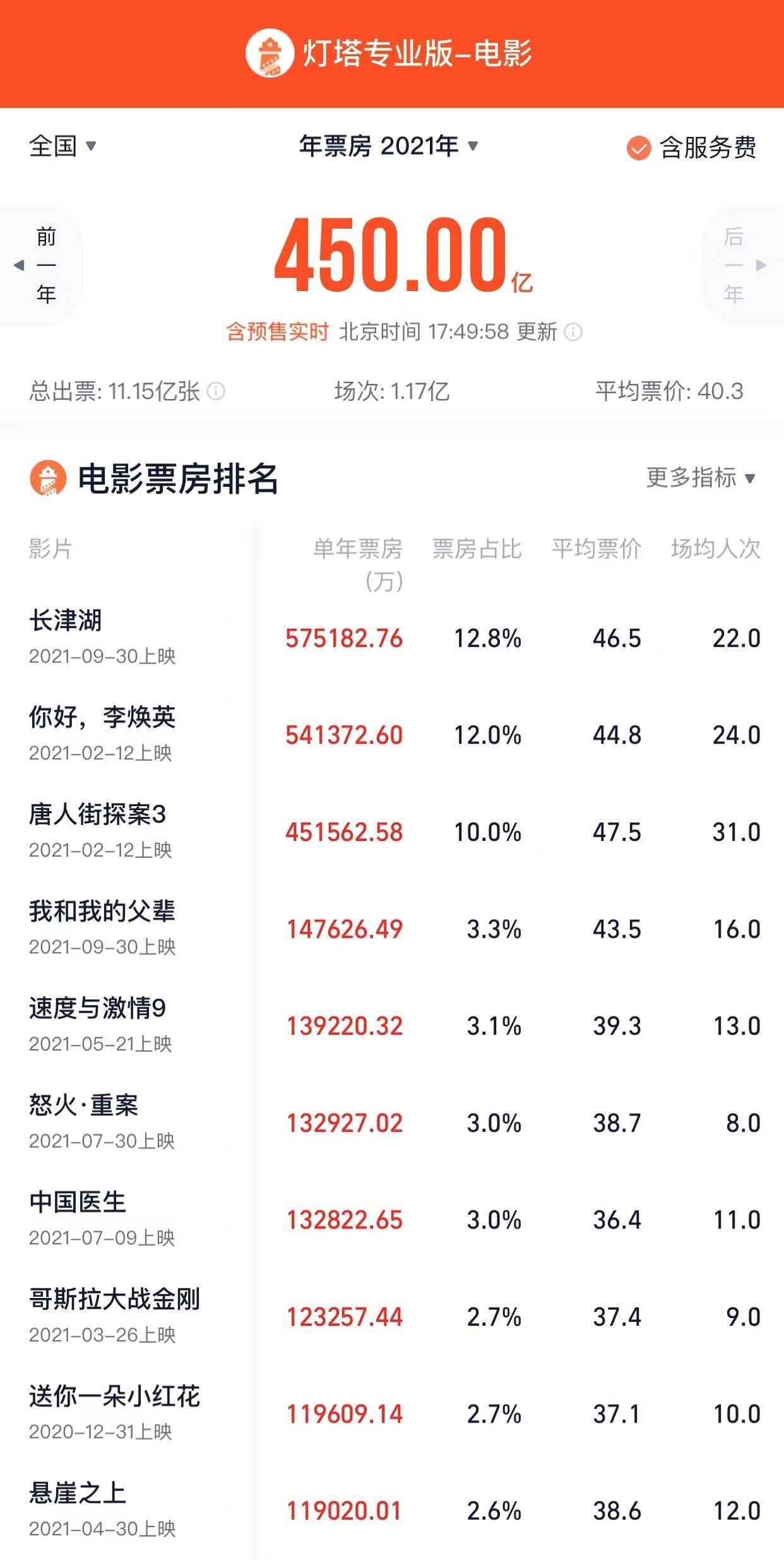The image size is (784, 1560).
Task: Tap the orange checkmark icon before 含服务费
Action: click(x=638, y=148)
